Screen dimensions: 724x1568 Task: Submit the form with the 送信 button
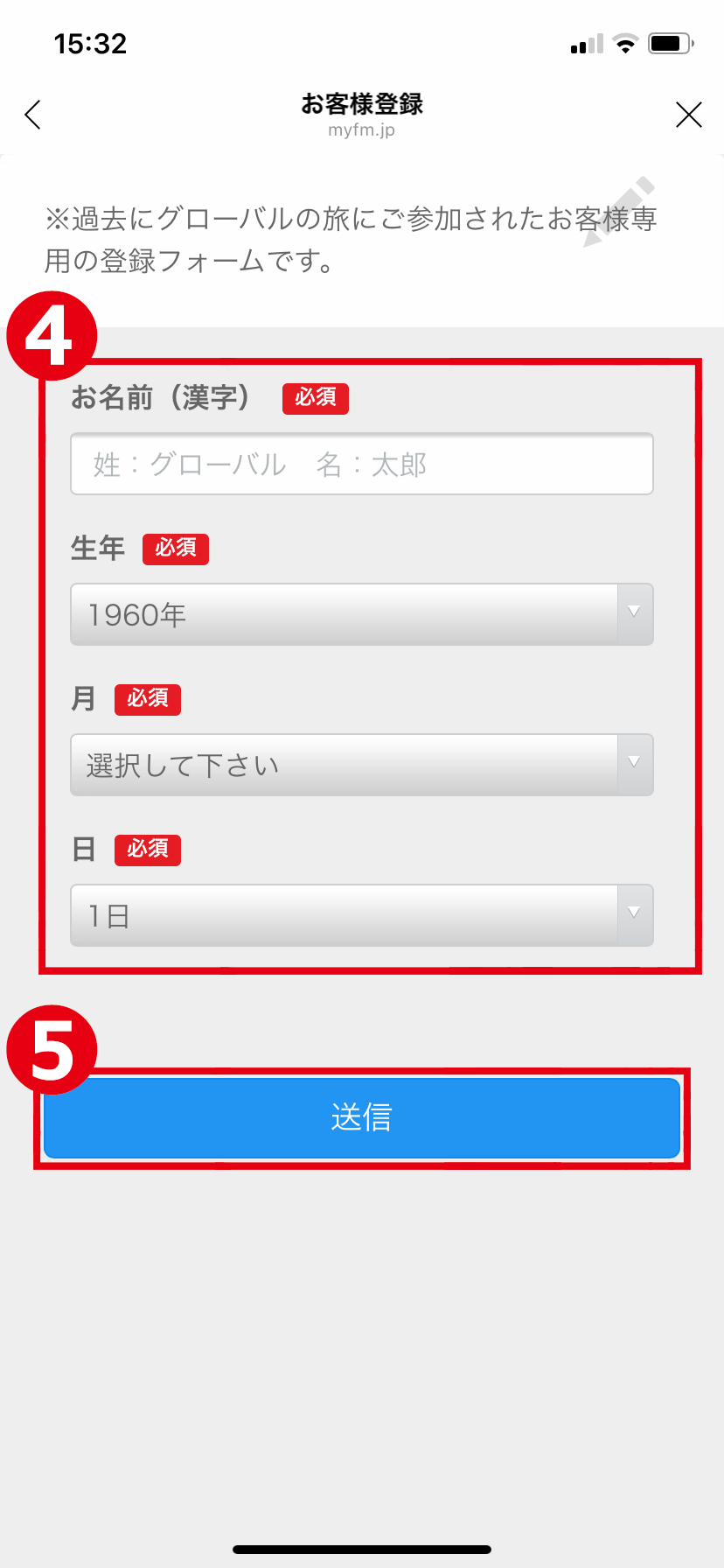[x=361, y=1117]
